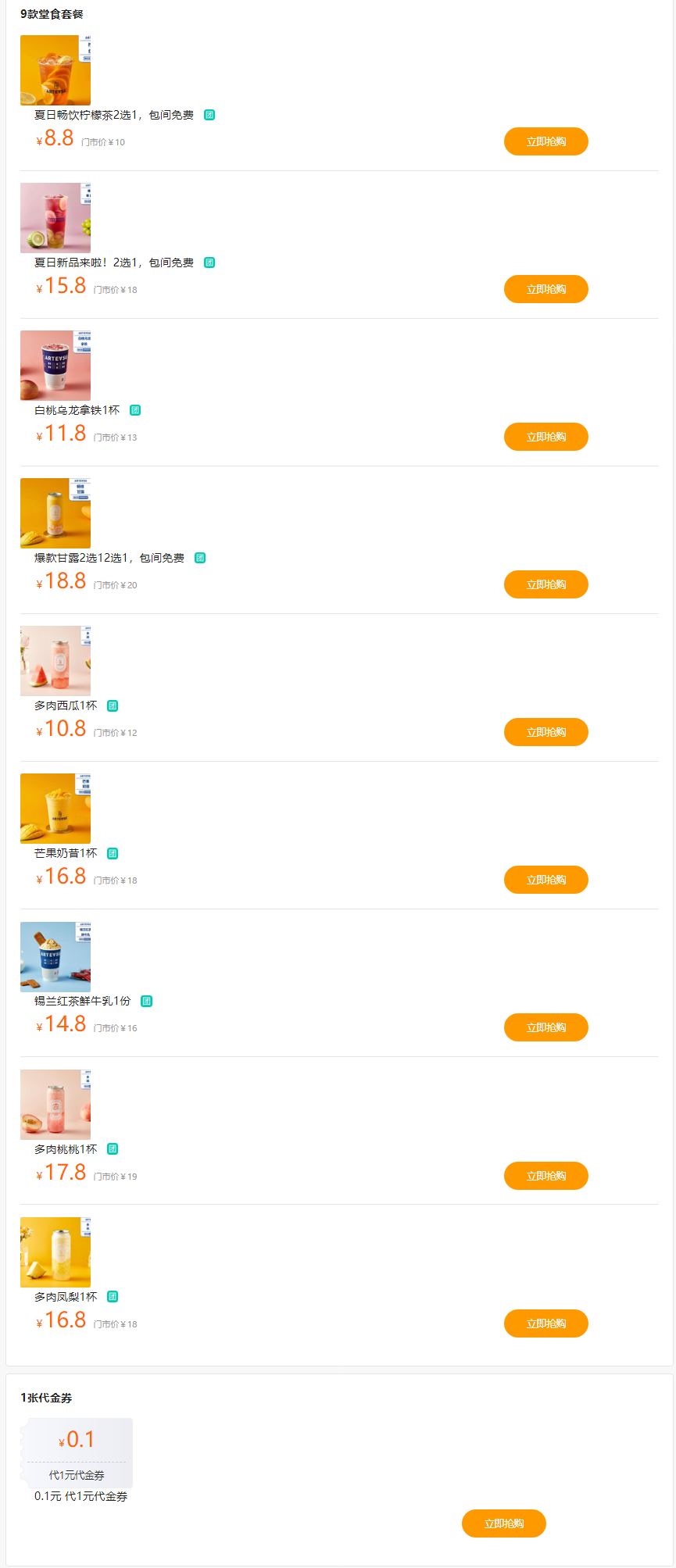The height and width of the screenshot is (1568, 676).
Task: Buy the 芒果奶昔1杯 deal
Action: (545, 880)
